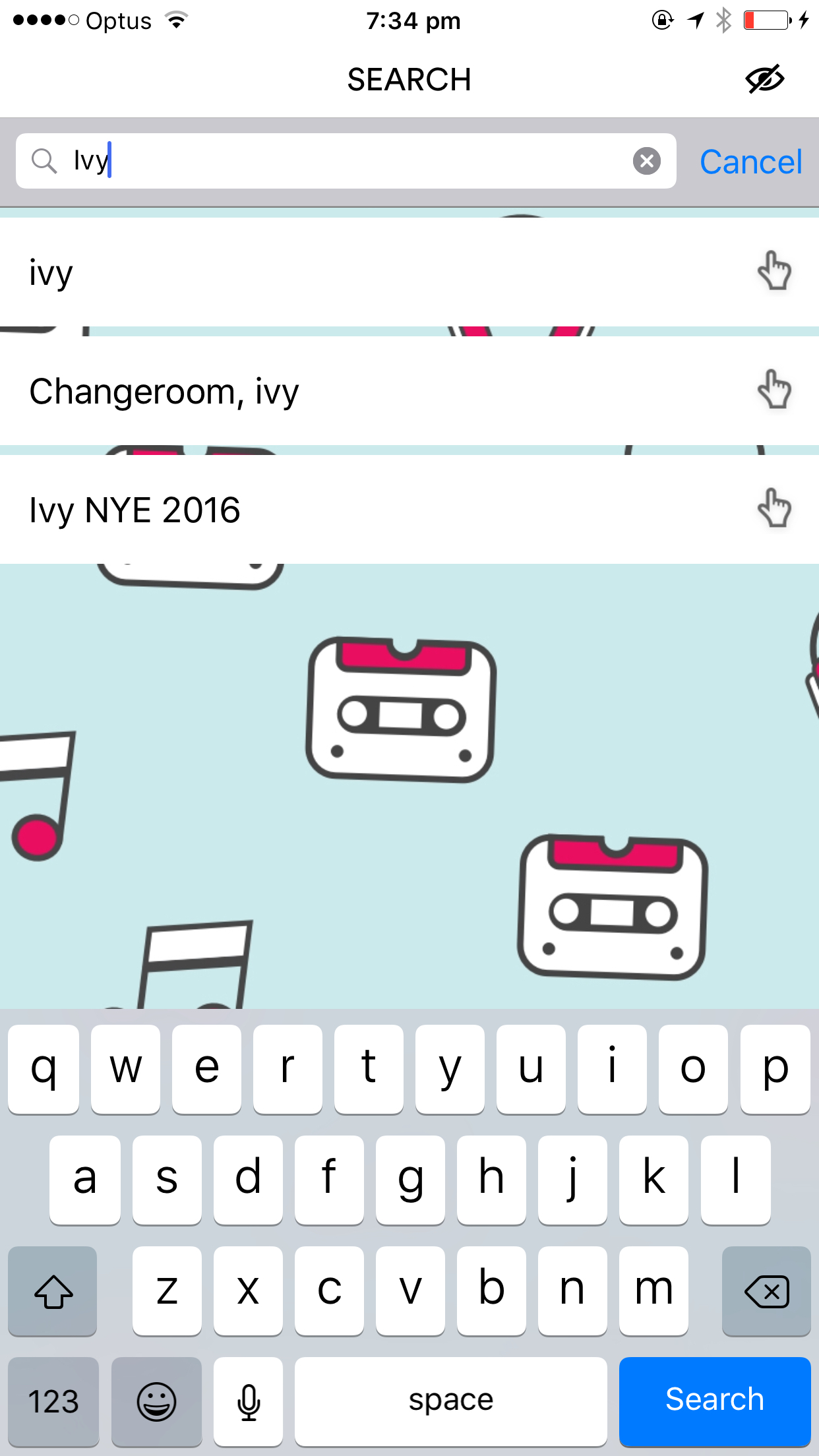Tap the blue Search key

pyautogui.click(x=714, y=1399)
